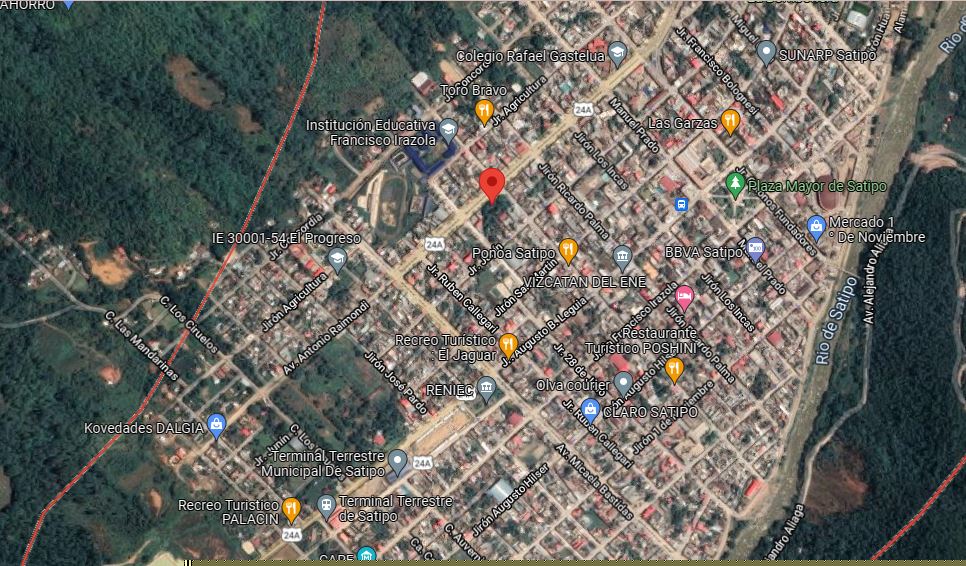Open Recreo Turístico El Jaguar pin

pyautogui.click(x=508, y=345)
